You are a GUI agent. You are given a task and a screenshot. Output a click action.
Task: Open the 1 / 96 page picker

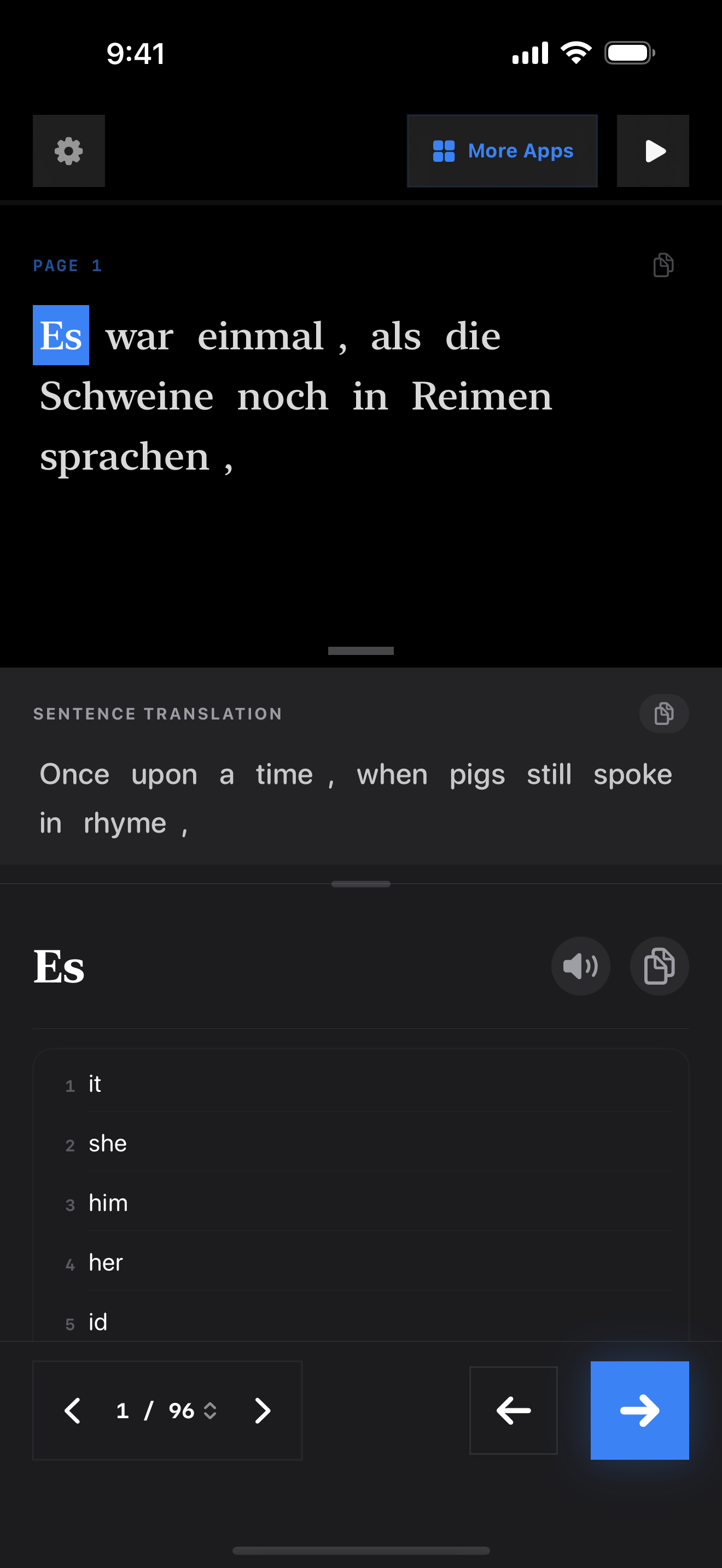[x=166, y=1411]
